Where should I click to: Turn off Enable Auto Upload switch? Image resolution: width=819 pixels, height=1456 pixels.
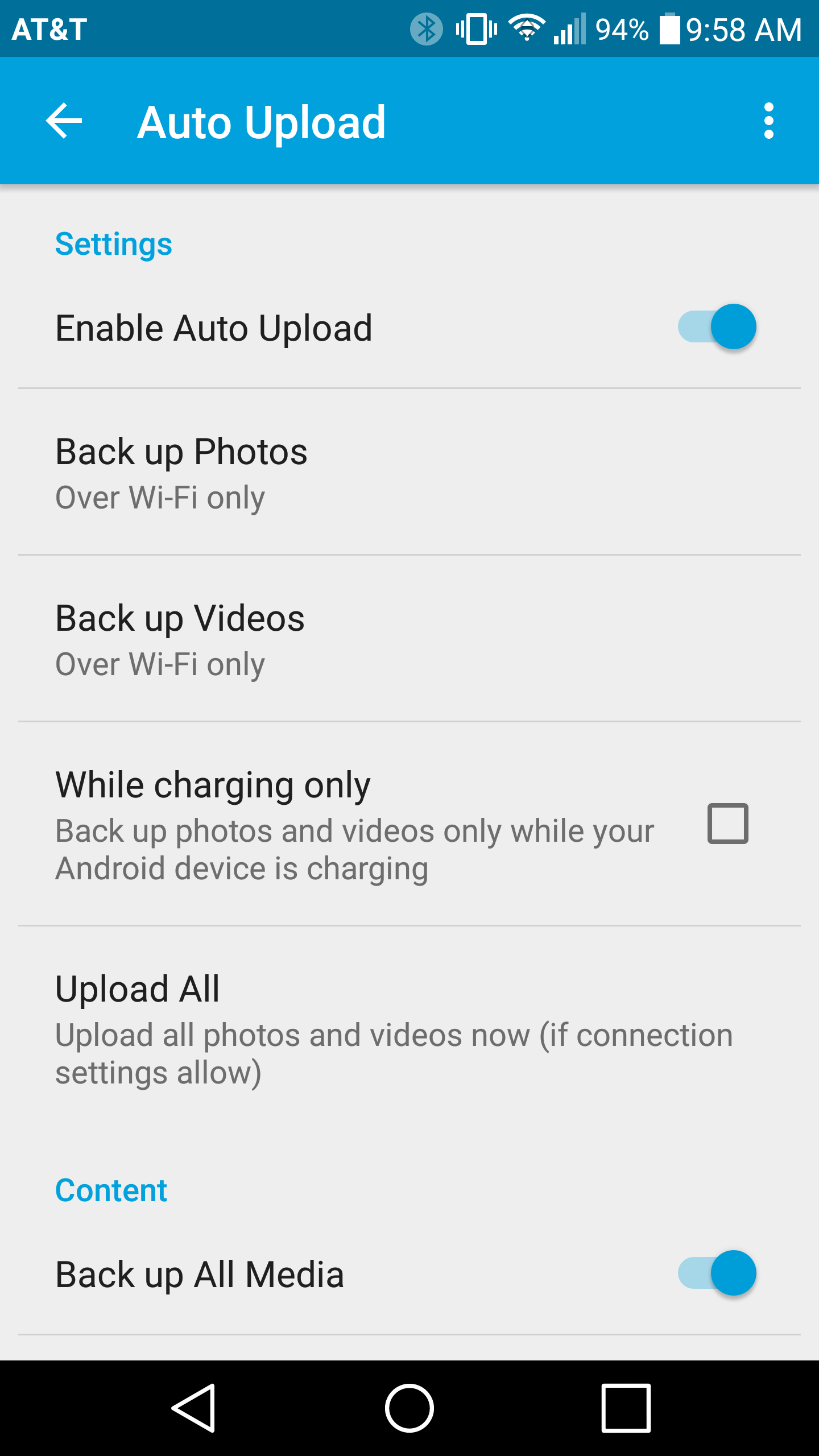[718, 327]
